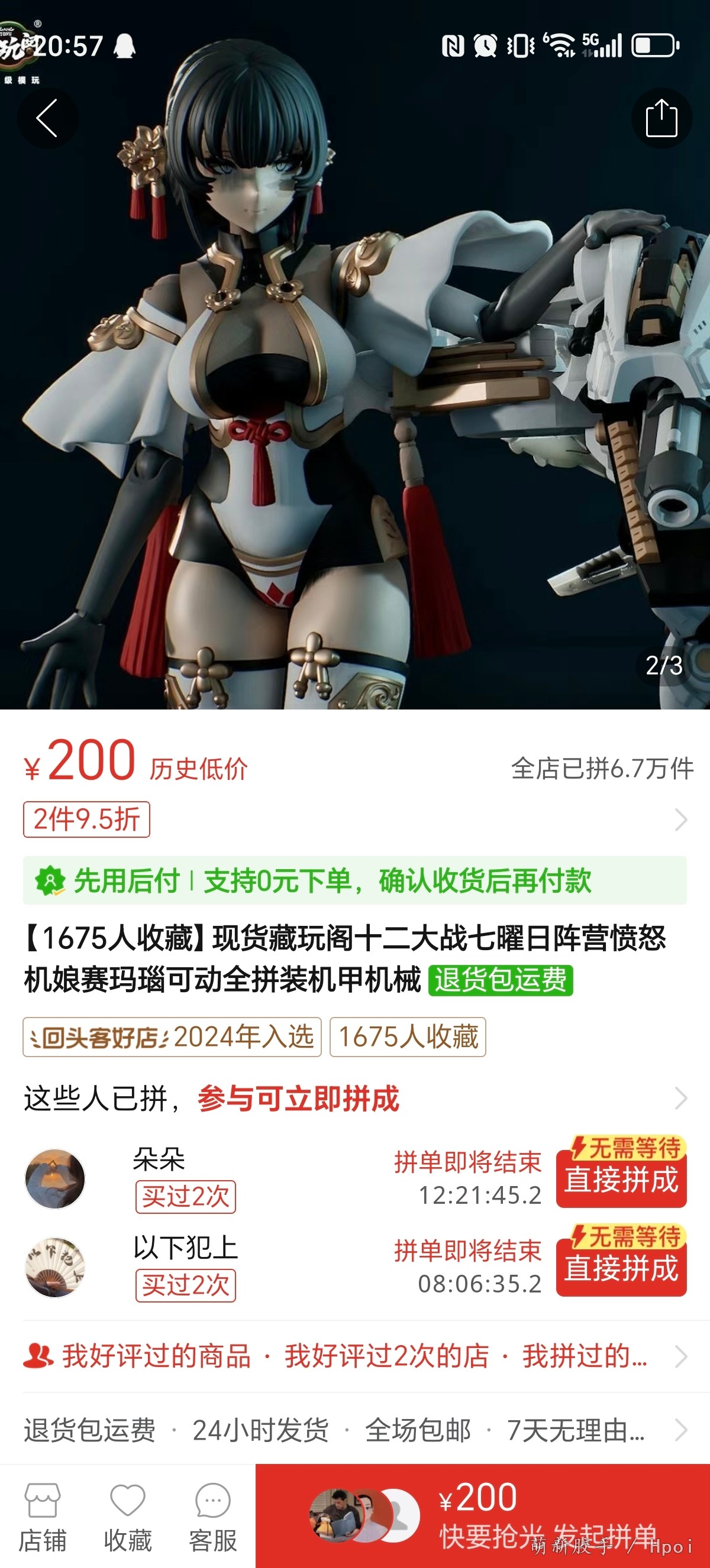Open the 2件9.5折 discount details
Image resolution: width=710 pixels, height=1568 pixels.
coord(86,819)
